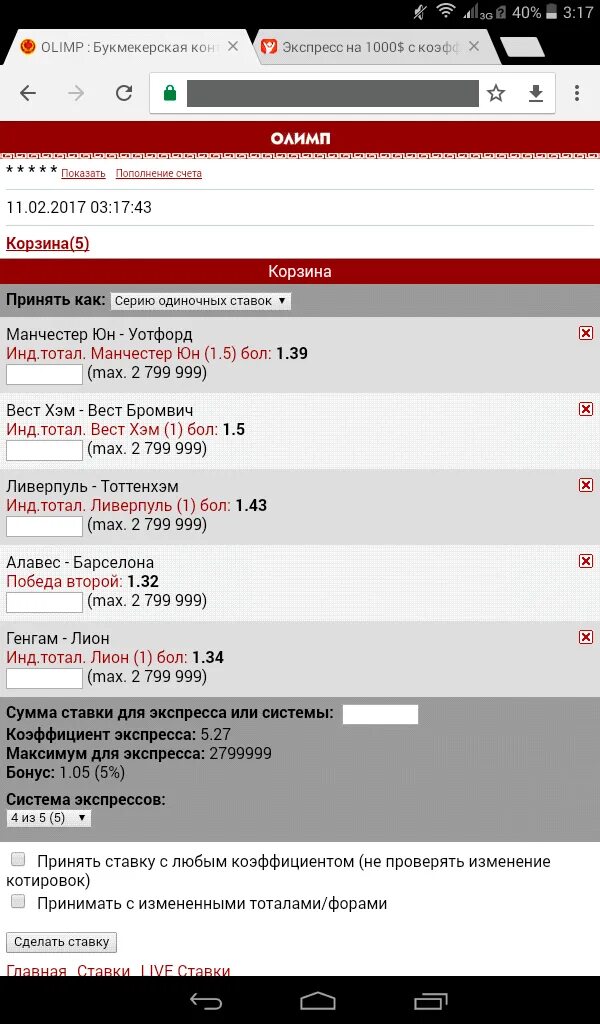Check Принимать с измененными тоталами/форами
Screen dimensions: 600x1024
(x=18, y=901)
